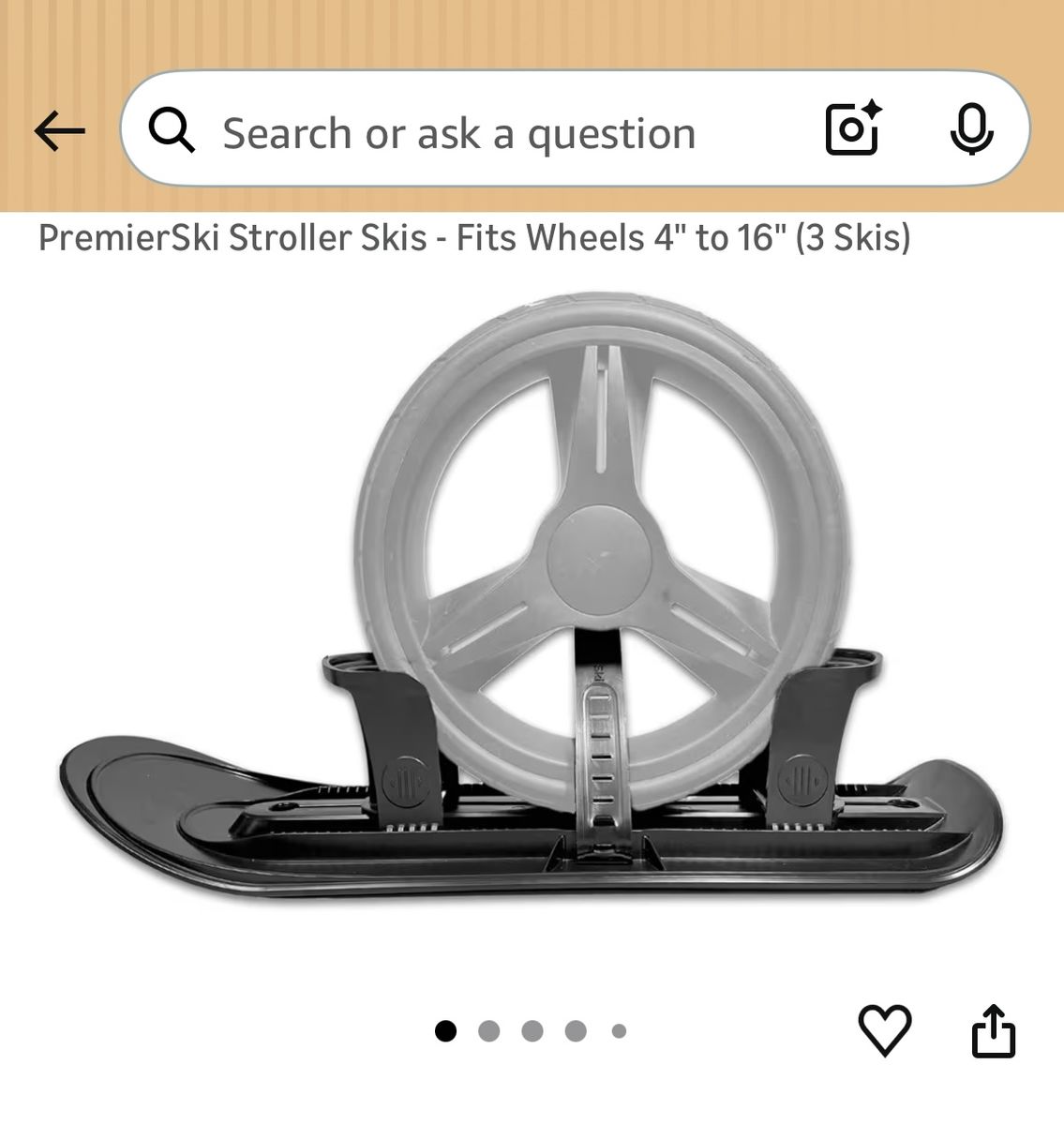Go back using the arrow icon
Image resolution: width=1064 pixels, height=1125 pixels.
(x=59, y=131)
